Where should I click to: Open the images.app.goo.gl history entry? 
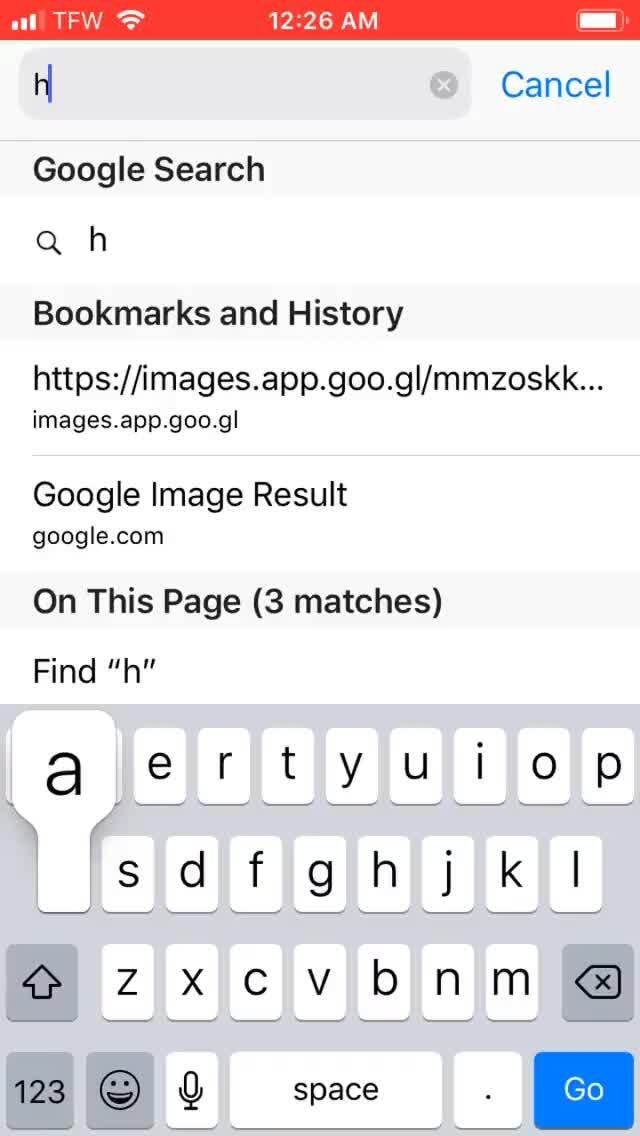point(320,397)
